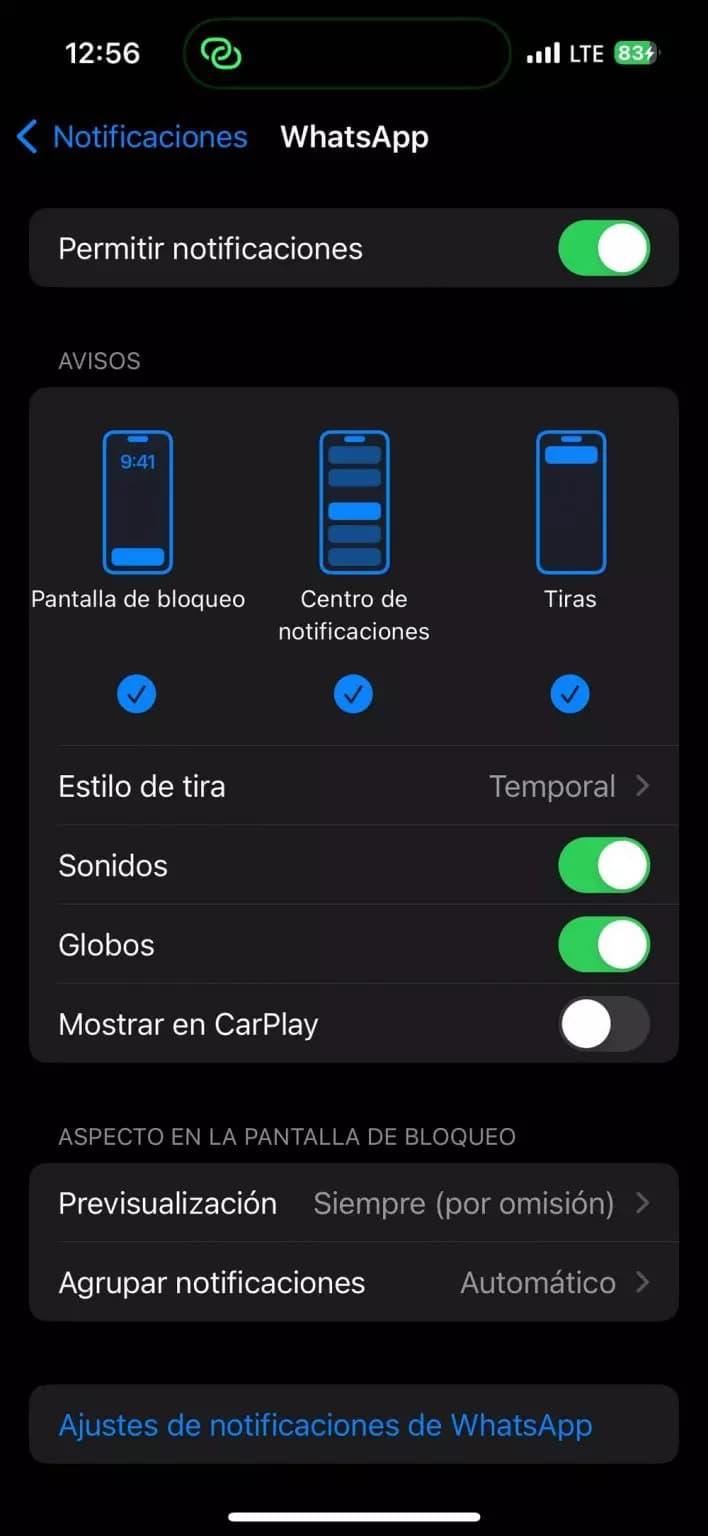708x1536 pixels.
Task: Turn off Globos switch
Action: (x=603, y=945)
